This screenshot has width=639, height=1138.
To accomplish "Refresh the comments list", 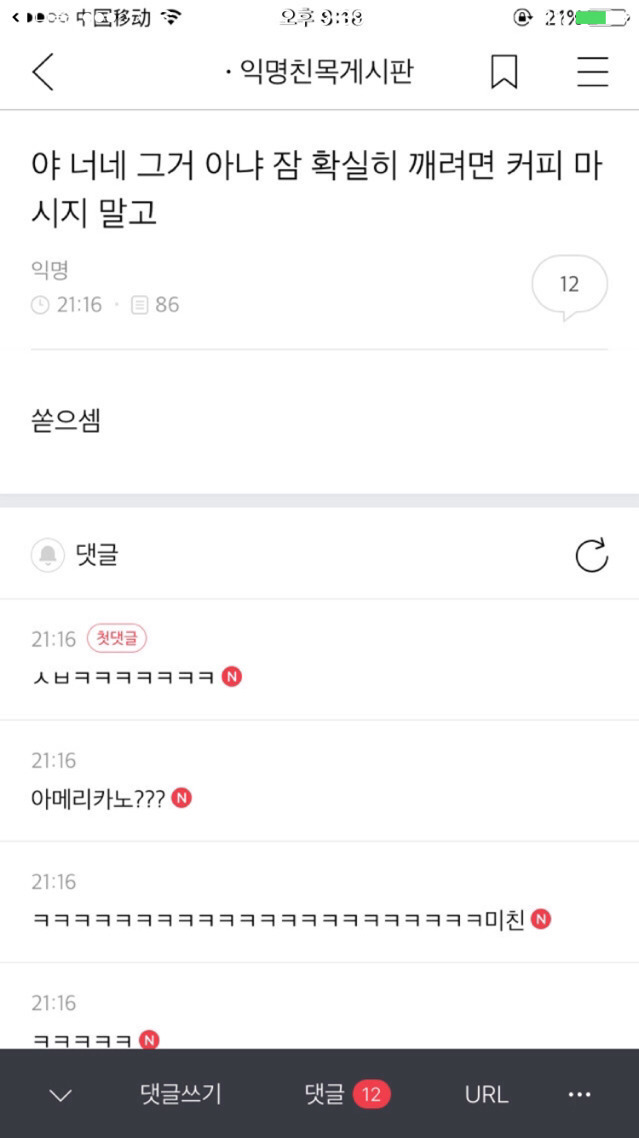I will click(x=592, y=556).
